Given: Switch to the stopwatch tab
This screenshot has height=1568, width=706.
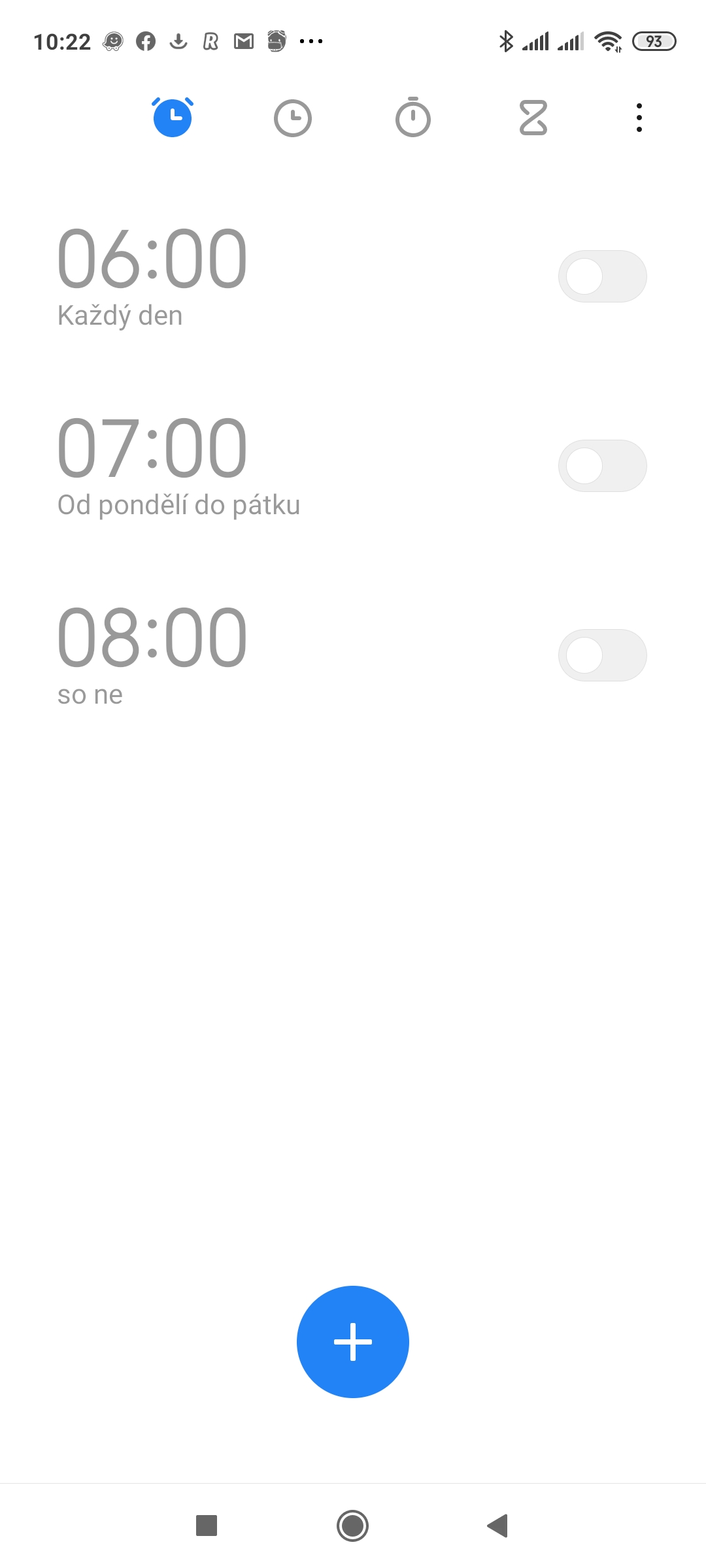Looking at the screenshot, I should coord(413,118).
